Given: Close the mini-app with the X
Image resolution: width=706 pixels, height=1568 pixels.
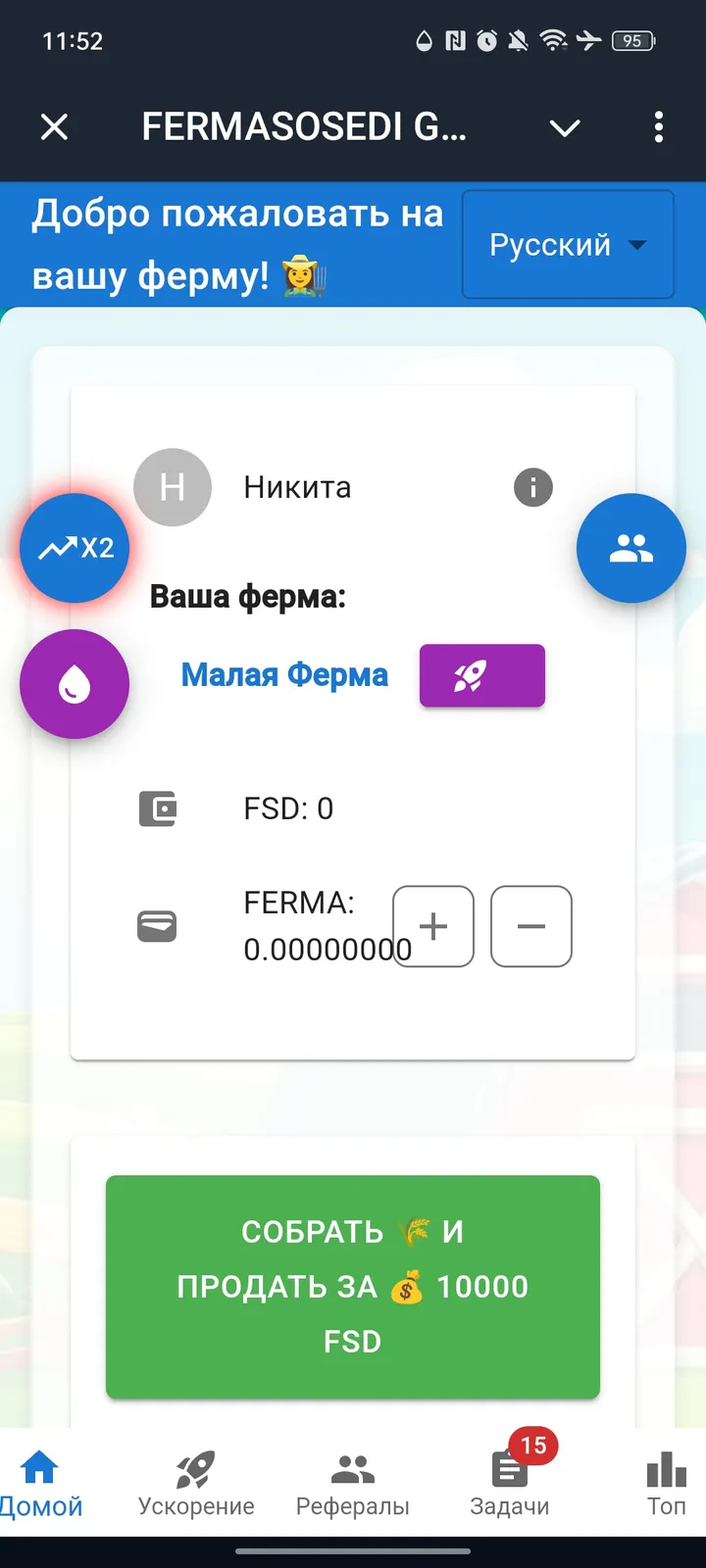Looking at the screenshot, I should pos(54,127).
